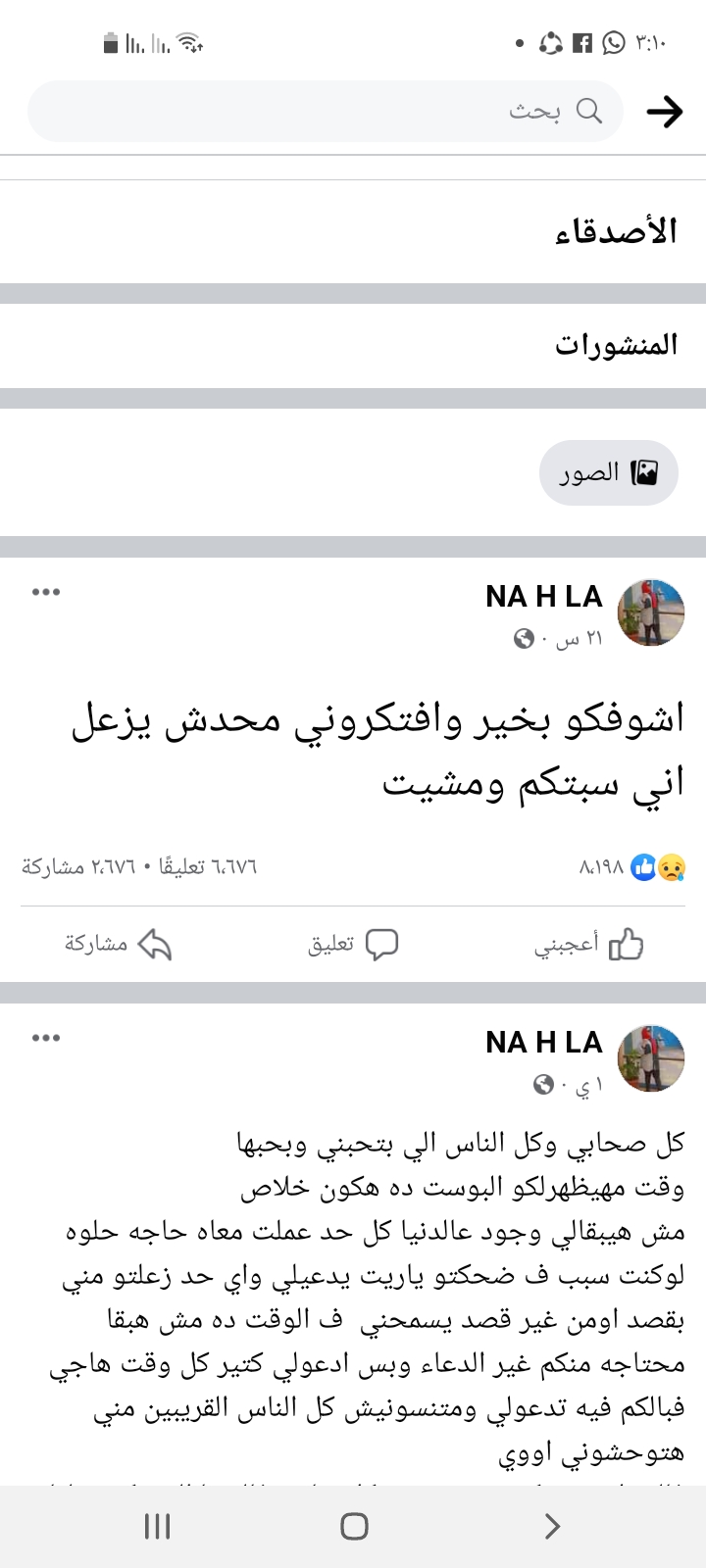Image resolution: width=706 pixels, height=1568 pixels.
Task: Tap the thumbs-up Like icon
Action: tap(625, 944)
